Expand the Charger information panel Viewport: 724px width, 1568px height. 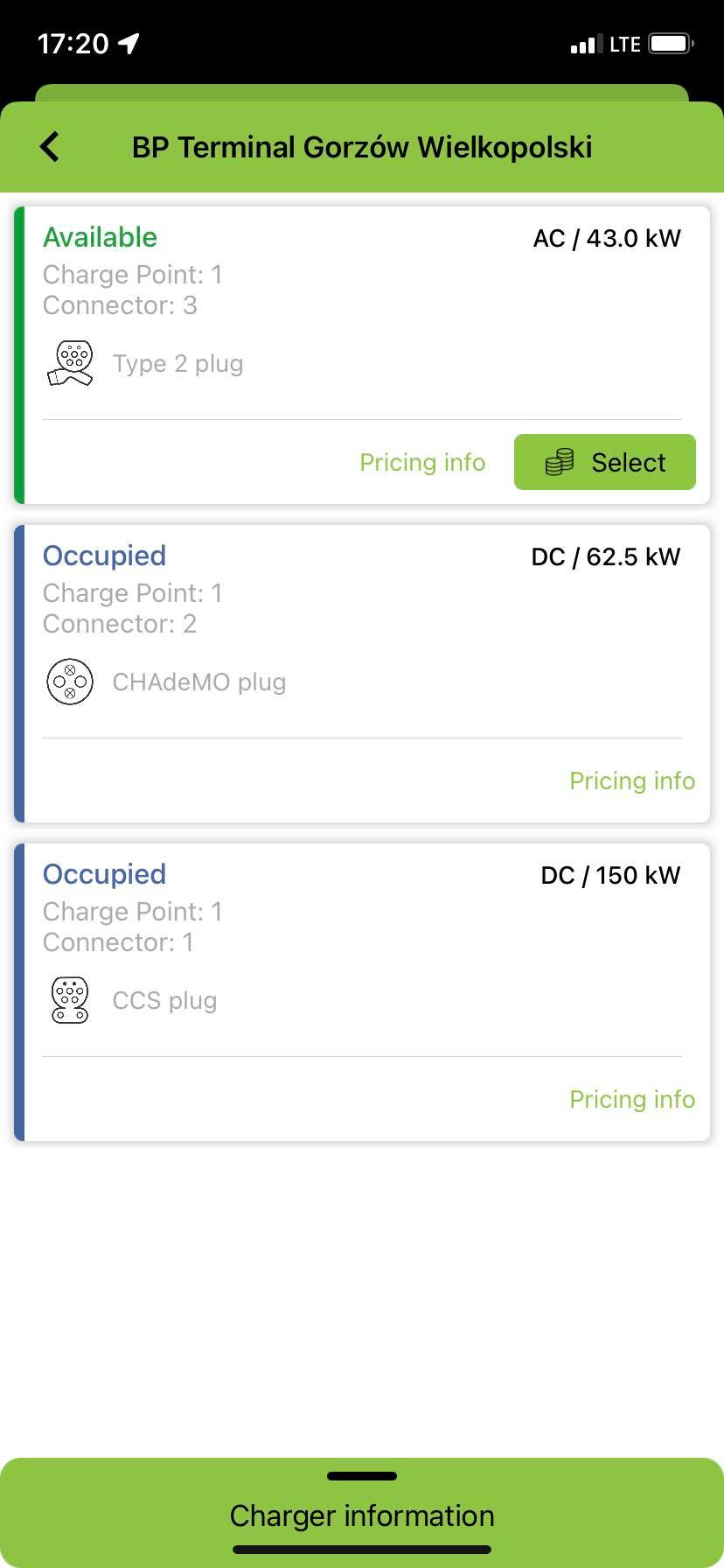point(362,1513)
